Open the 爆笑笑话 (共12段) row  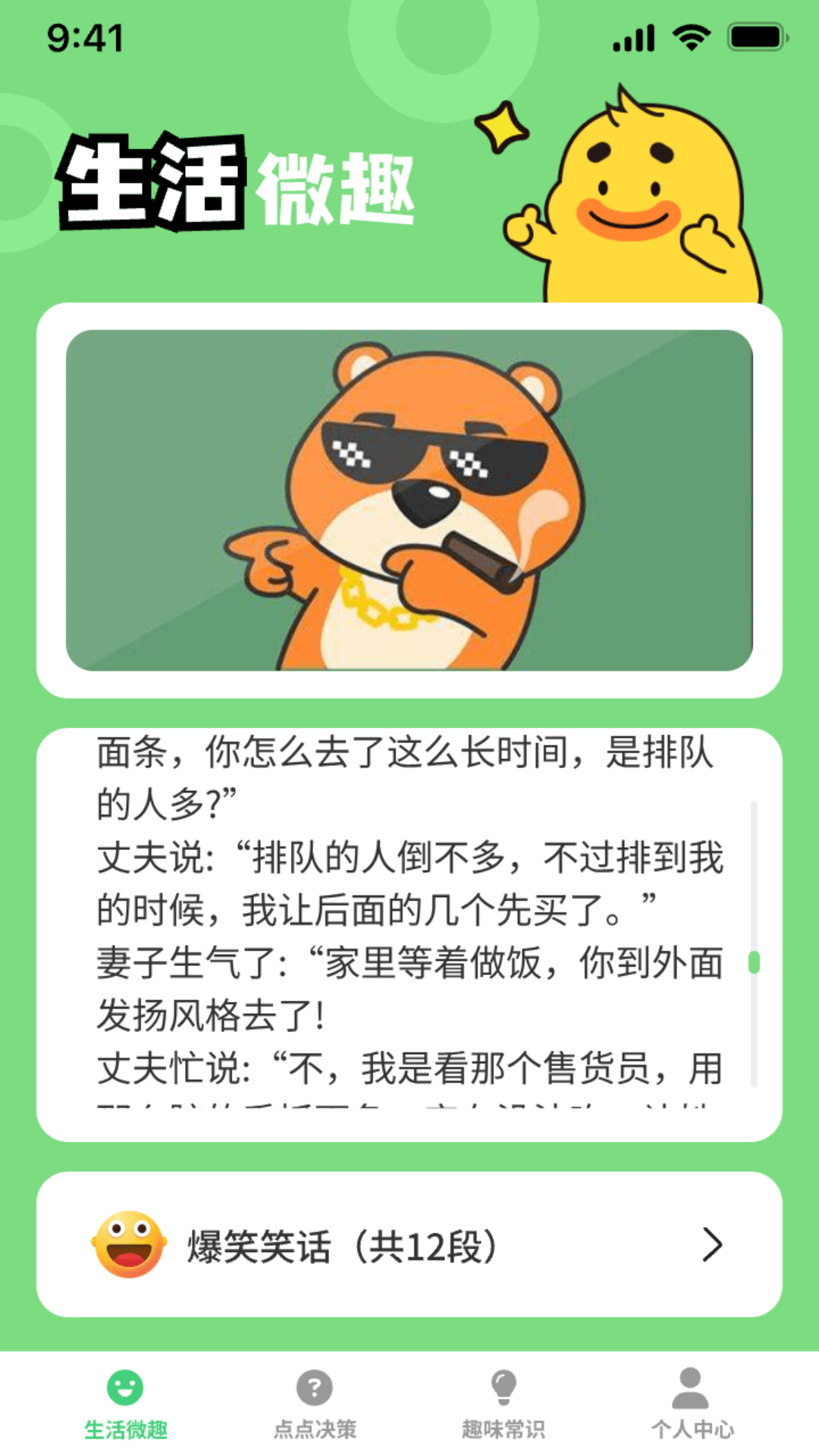pyautogui.click(x=409, y=1244)
